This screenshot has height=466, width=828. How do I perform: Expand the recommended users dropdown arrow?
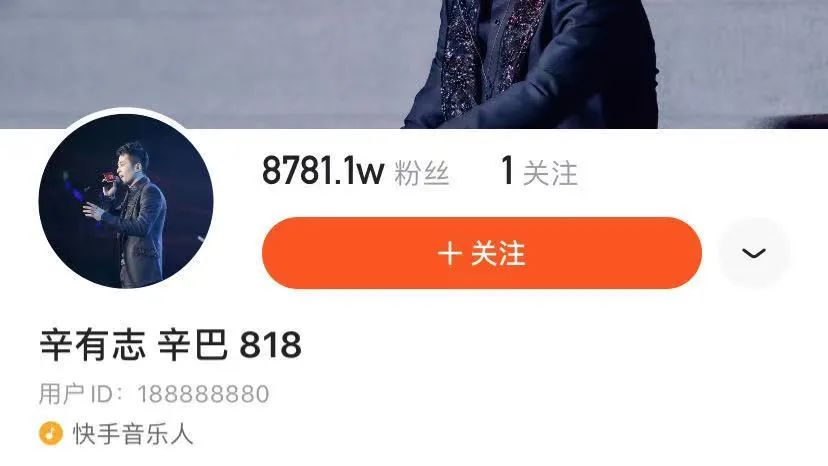pyautogui.click(x=753, y=253)
